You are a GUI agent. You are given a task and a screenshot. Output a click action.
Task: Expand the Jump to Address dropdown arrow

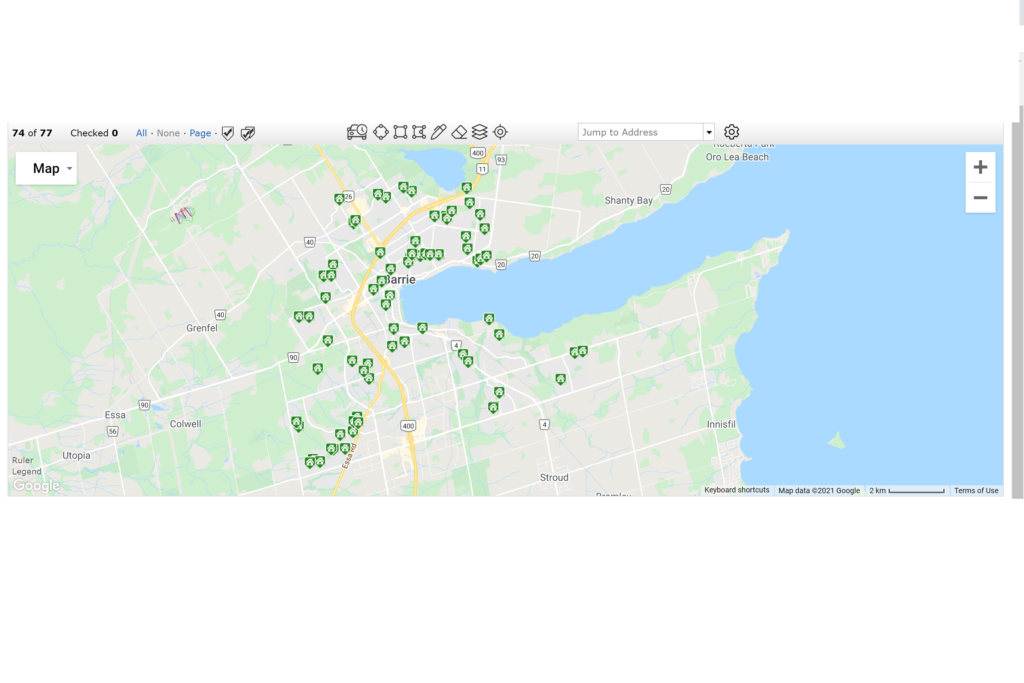coord(709,132)
